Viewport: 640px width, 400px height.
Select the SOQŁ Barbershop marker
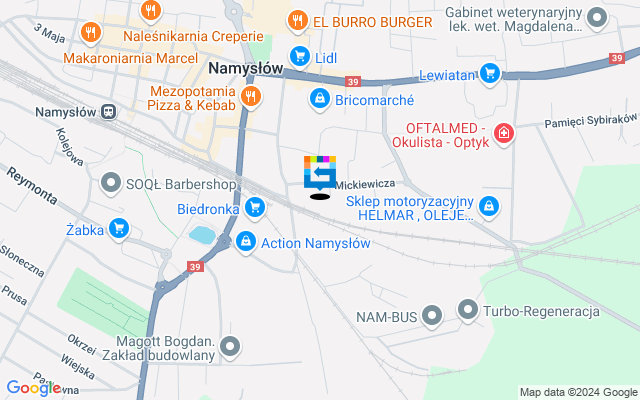pos(112,183)
